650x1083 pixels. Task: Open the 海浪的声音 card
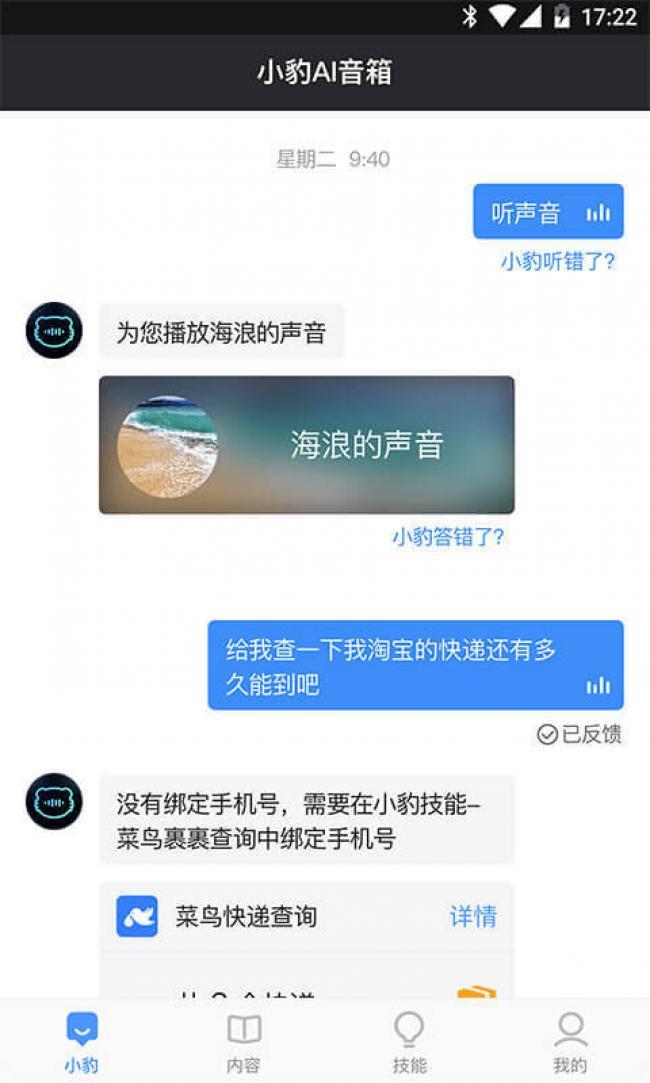click(x=306, y=445)
